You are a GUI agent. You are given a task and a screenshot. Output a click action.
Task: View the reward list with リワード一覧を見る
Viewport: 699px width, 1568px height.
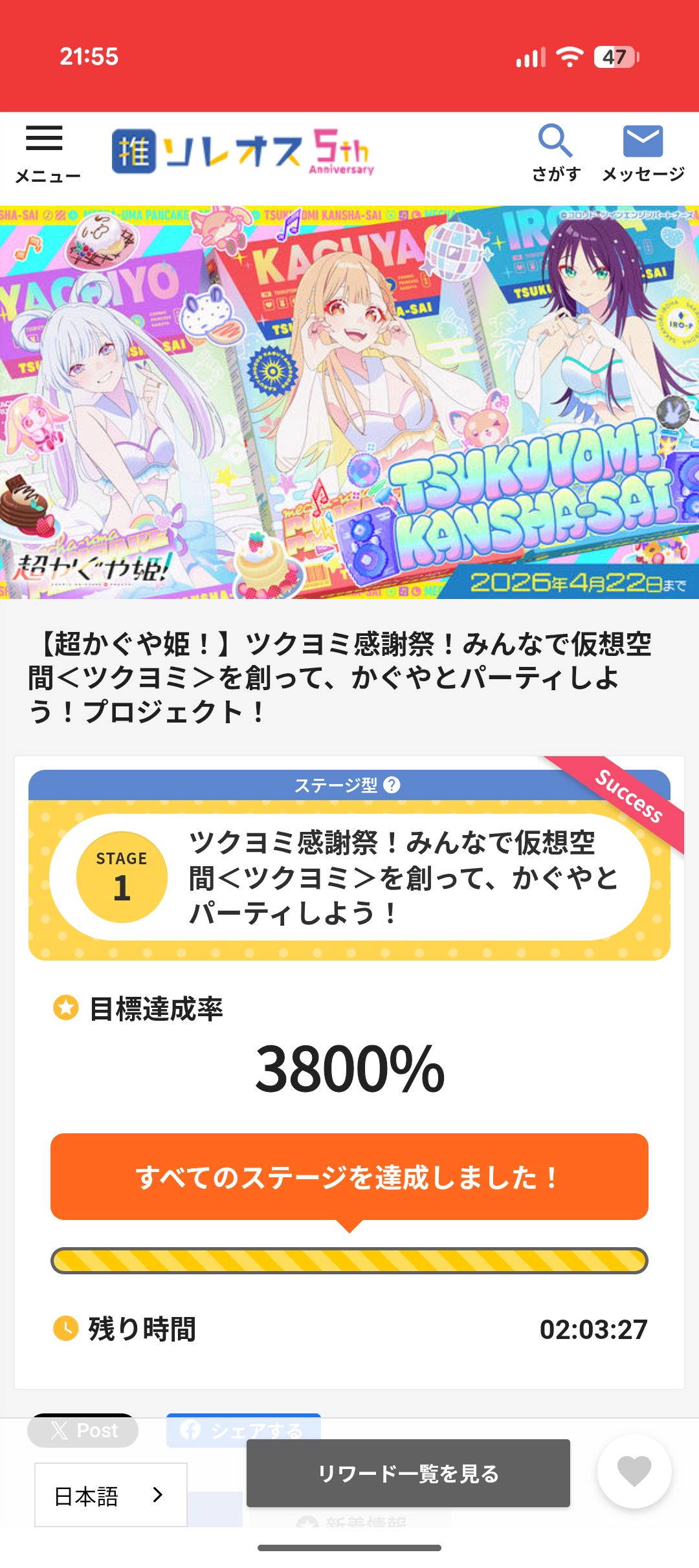coord(408,1474)
